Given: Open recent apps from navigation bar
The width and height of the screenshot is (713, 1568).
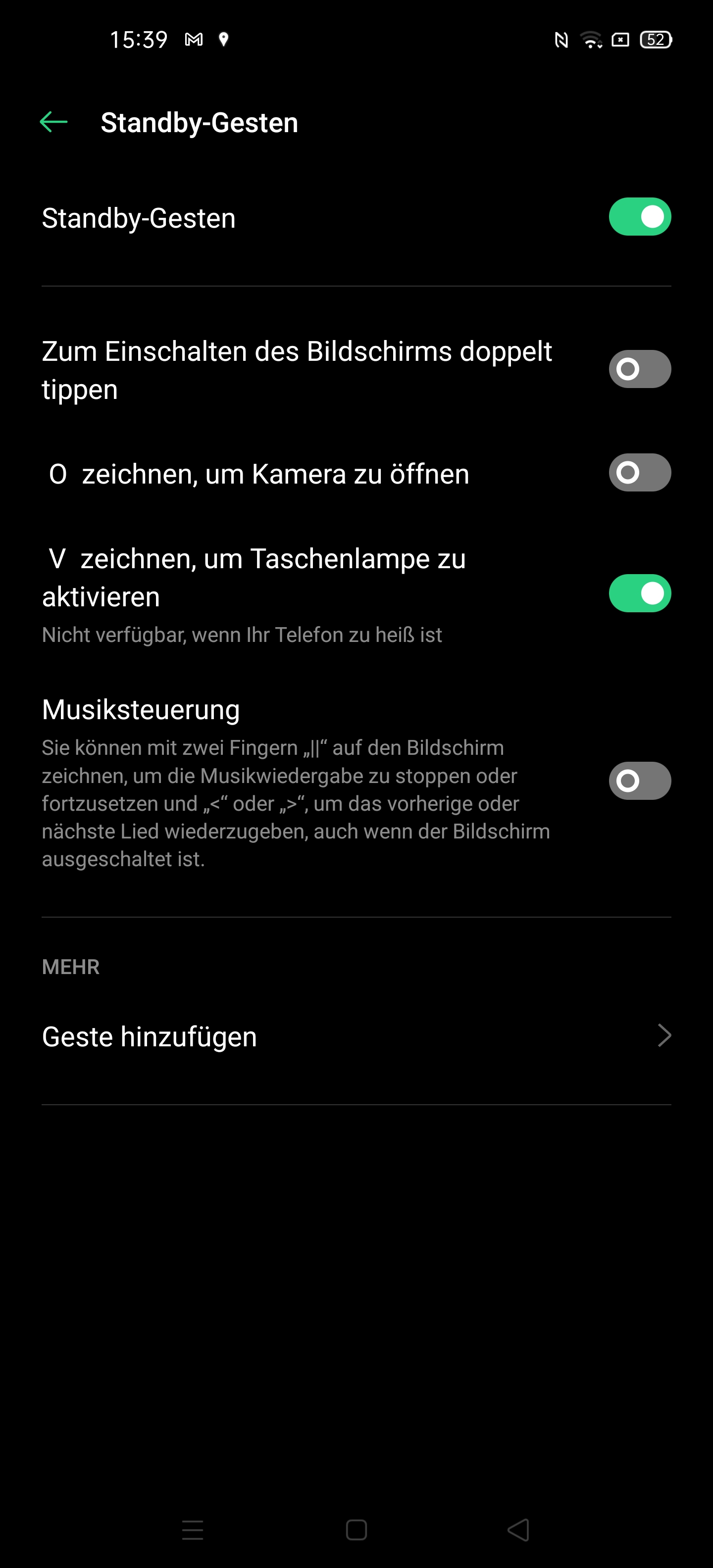Looking at the screenshot, I should click(193, 1530).
